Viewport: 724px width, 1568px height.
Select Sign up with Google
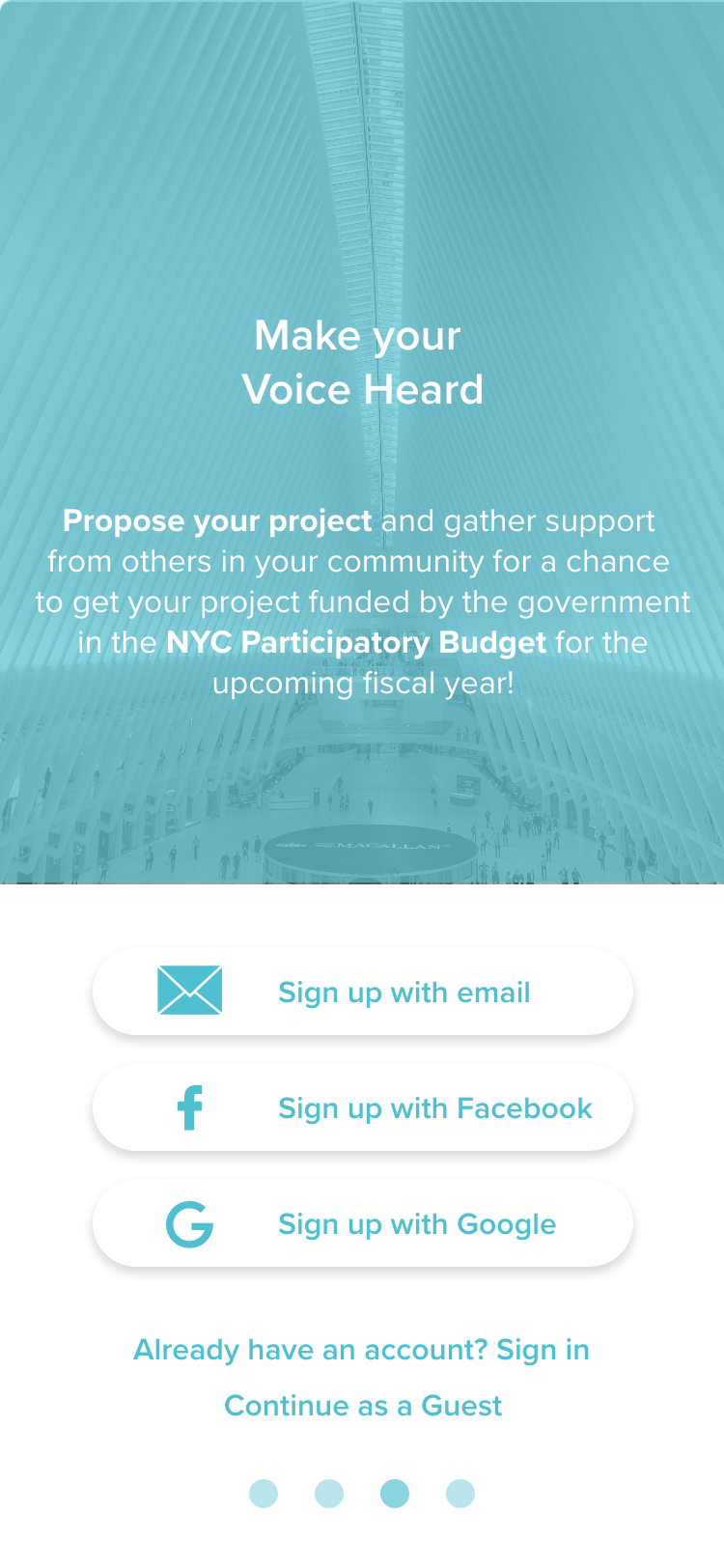pos(363,1223)
